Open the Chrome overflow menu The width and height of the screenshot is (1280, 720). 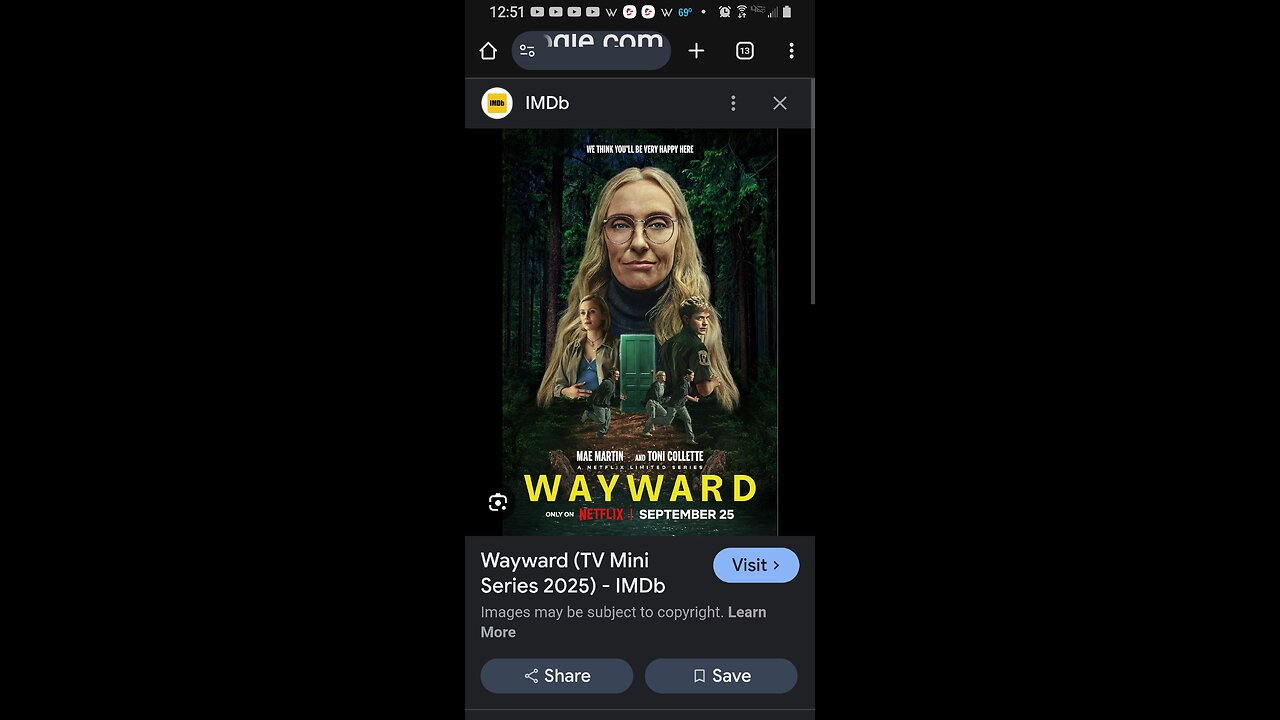coord(791,51)
